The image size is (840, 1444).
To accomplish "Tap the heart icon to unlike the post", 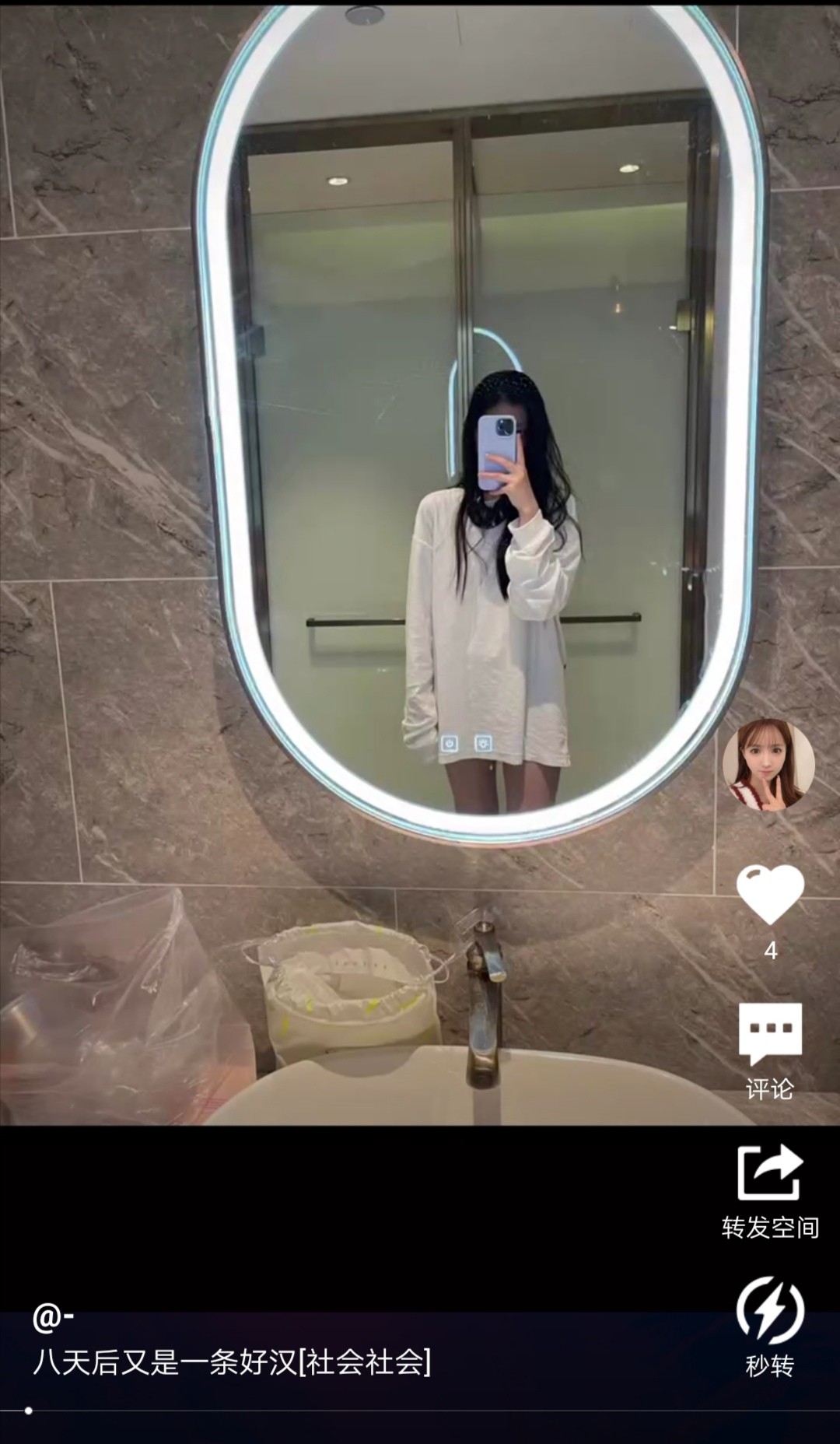I will point(770,895).
